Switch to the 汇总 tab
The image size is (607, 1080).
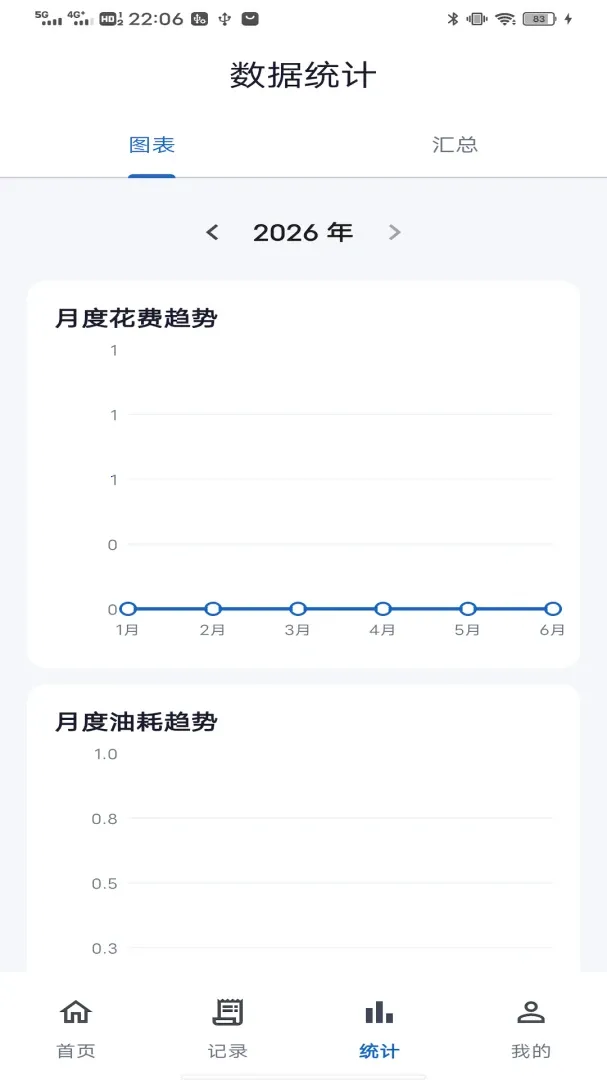(455, 145)
